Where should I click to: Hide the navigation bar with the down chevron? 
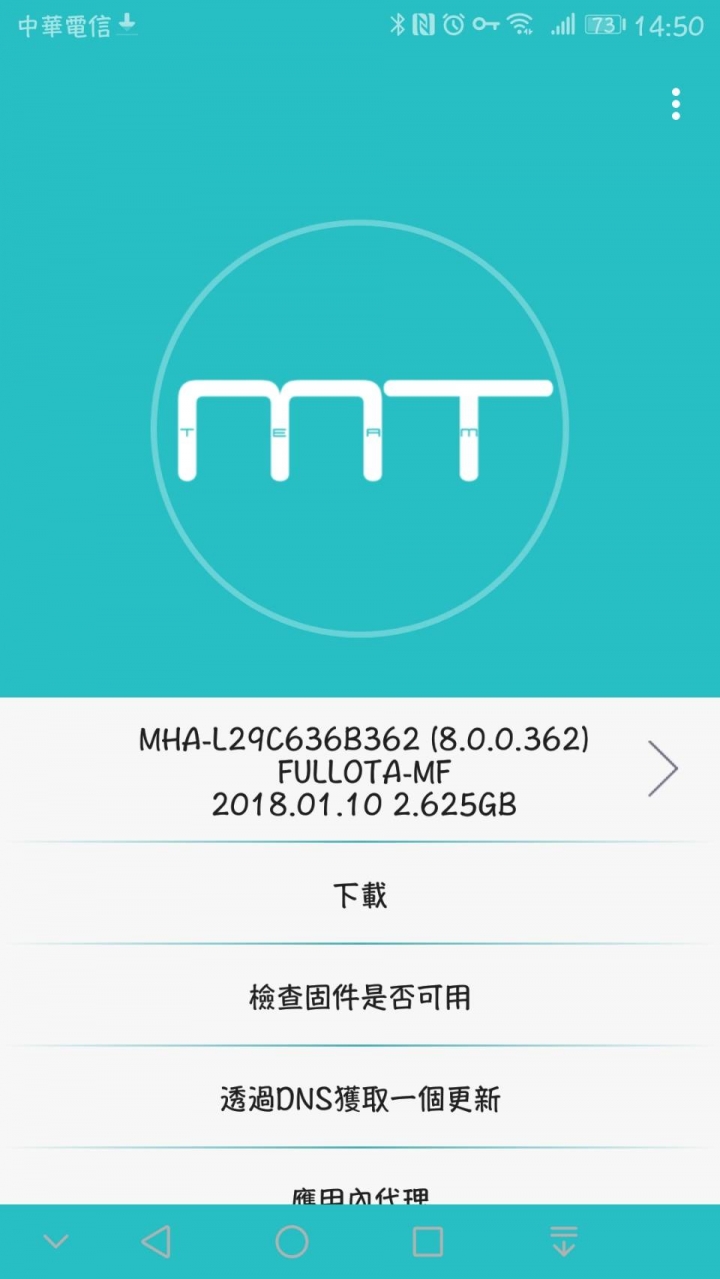[56, 1242]
